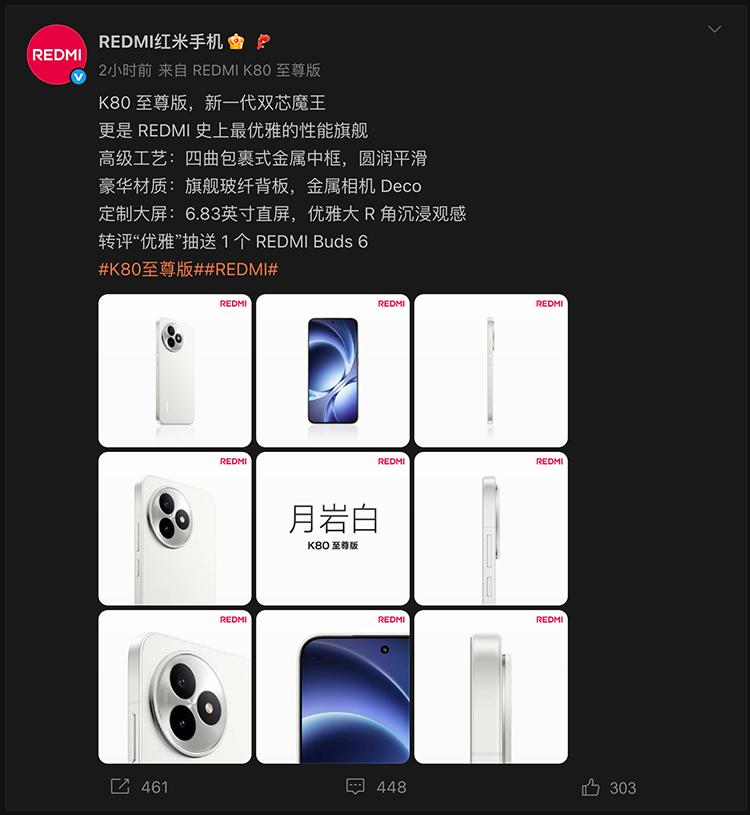Open the thin side profile photo
This screenshot has width=750, height=815.
tap(491, 370)
